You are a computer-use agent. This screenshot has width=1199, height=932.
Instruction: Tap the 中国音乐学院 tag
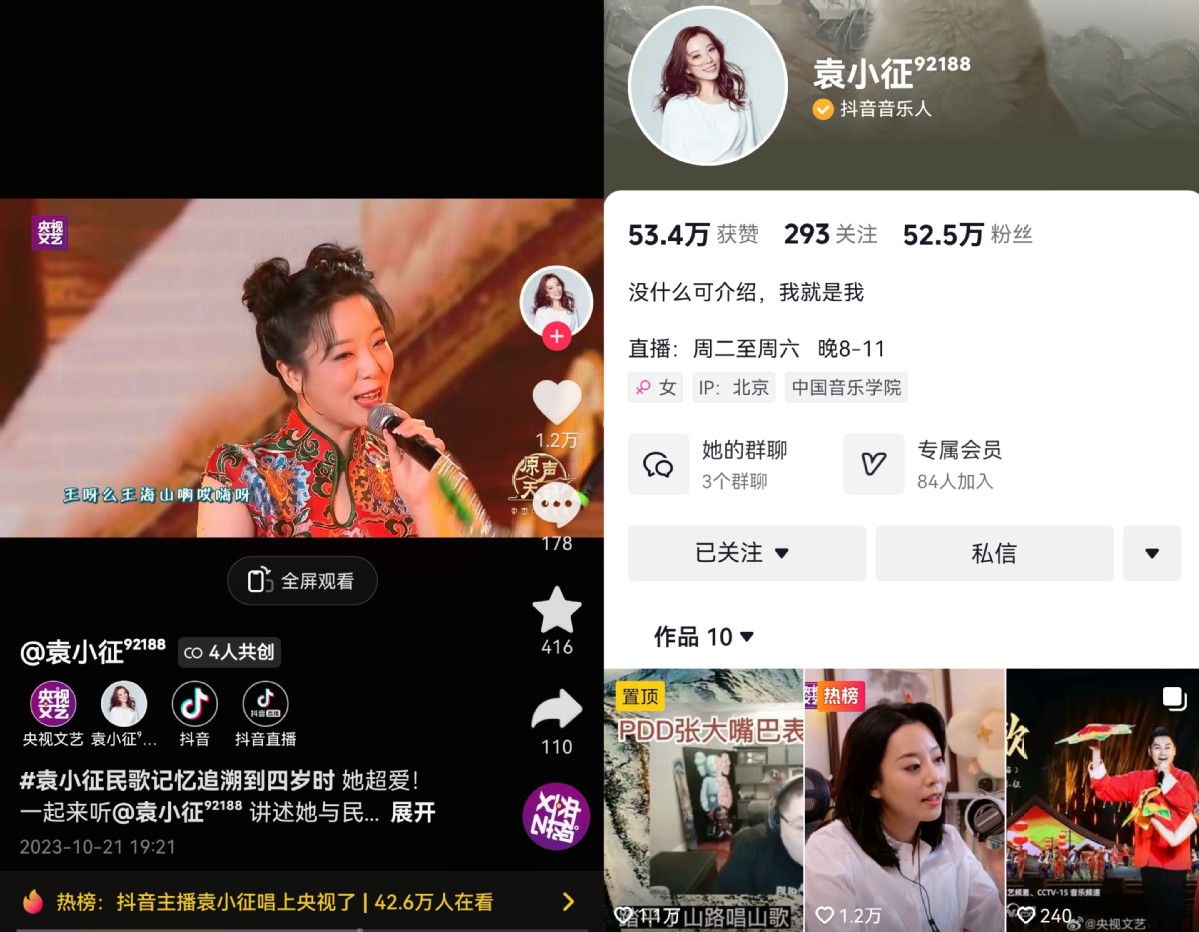pyautogui.click(x=845, y=388)
